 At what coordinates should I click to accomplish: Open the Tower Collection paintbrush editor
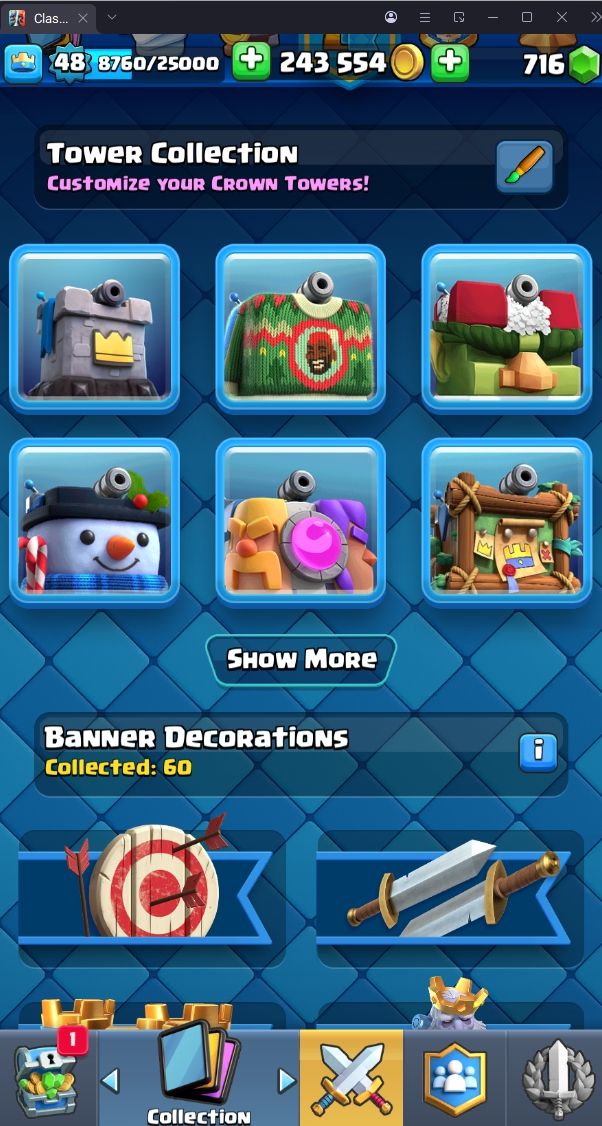click(x=524, y=167)
